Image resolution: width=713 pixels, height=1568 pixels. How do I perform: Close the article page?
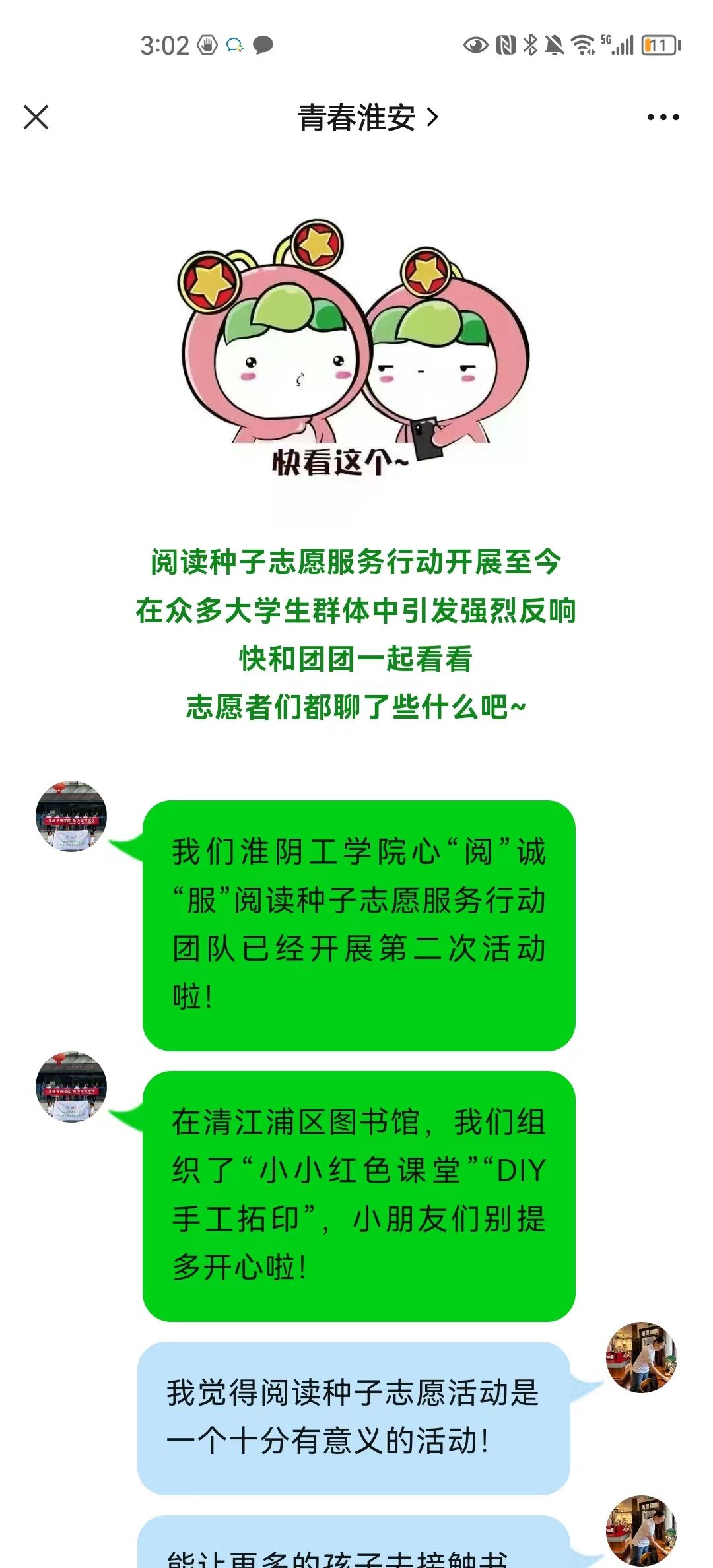click(36, 117)
